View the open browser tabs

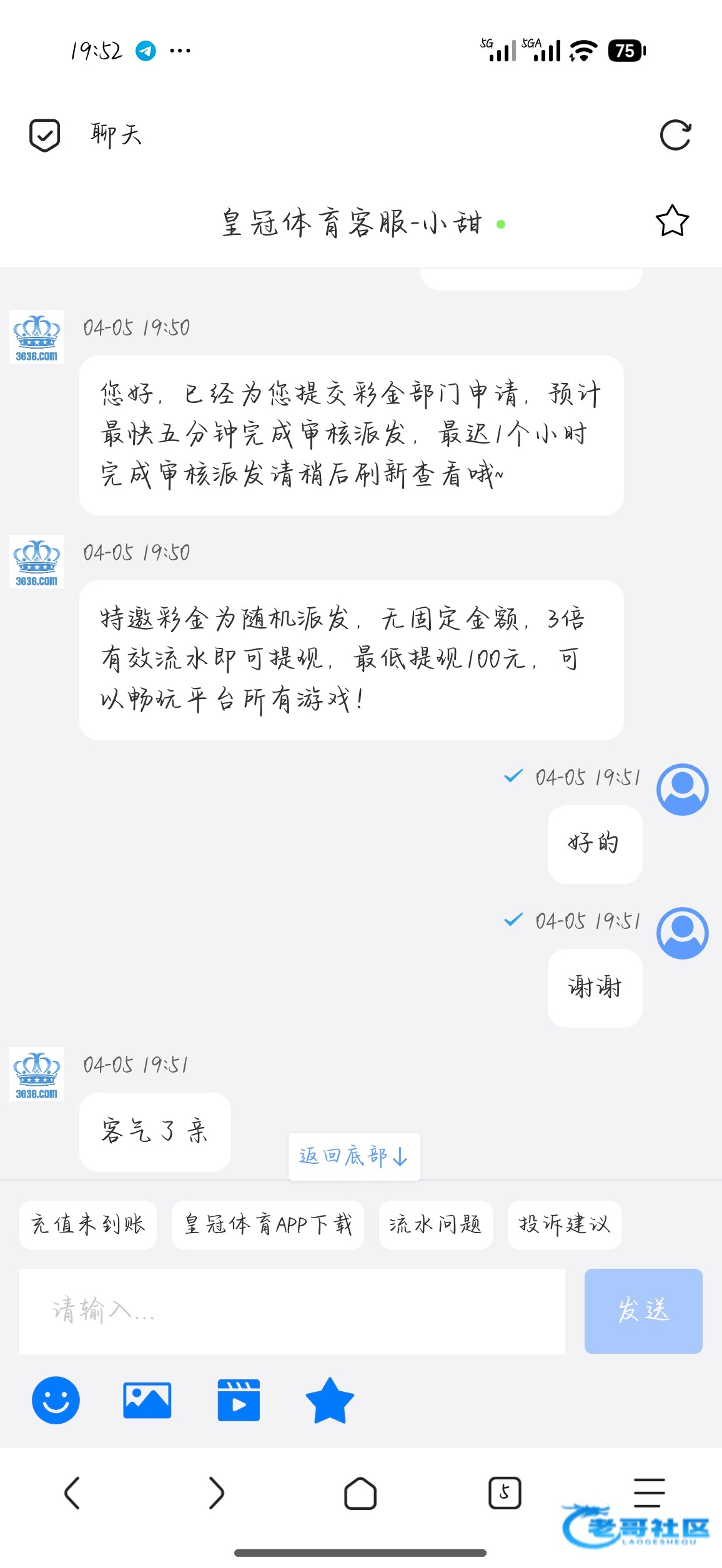[505, 1493]
